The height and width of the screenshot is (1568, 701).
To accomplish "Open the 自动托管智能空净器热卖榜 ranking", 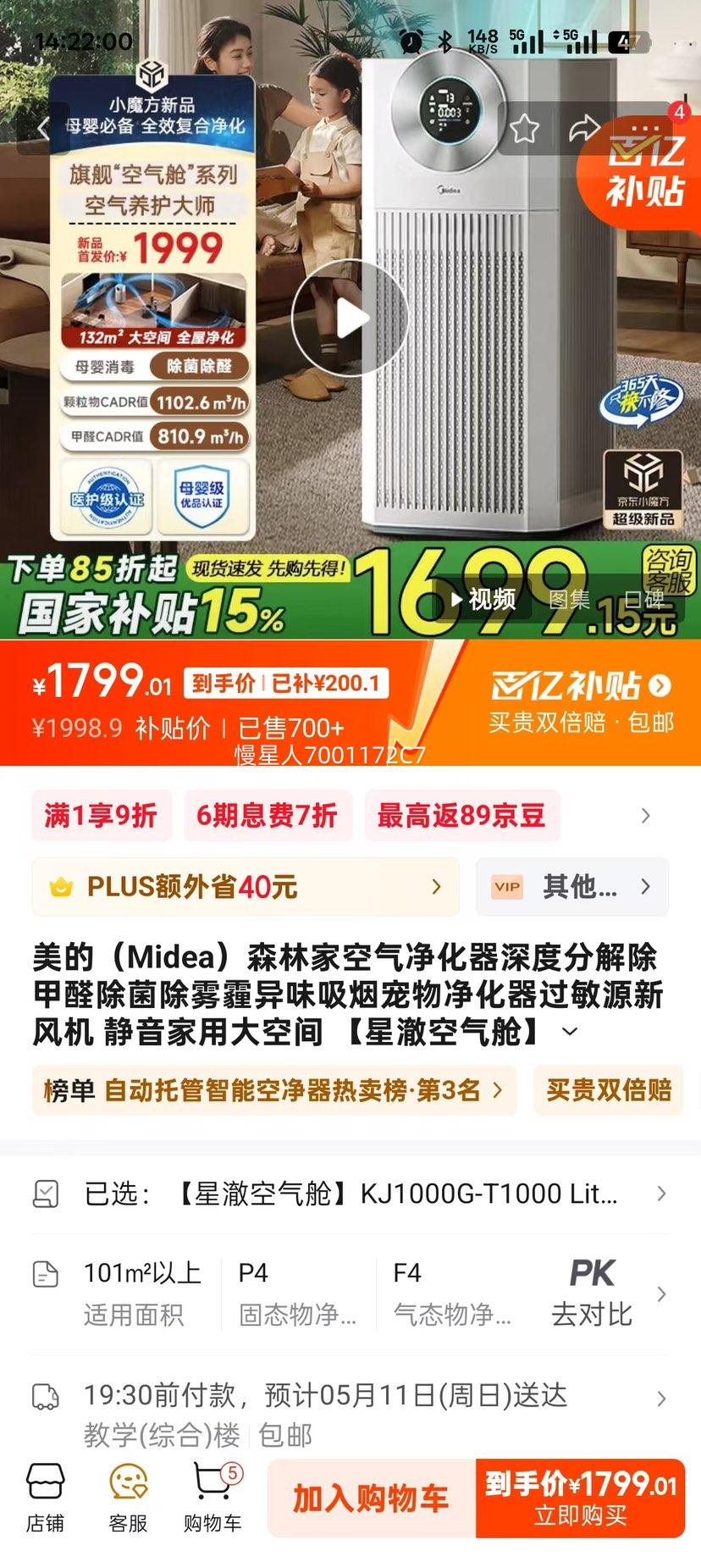I will pos(273,1090).
